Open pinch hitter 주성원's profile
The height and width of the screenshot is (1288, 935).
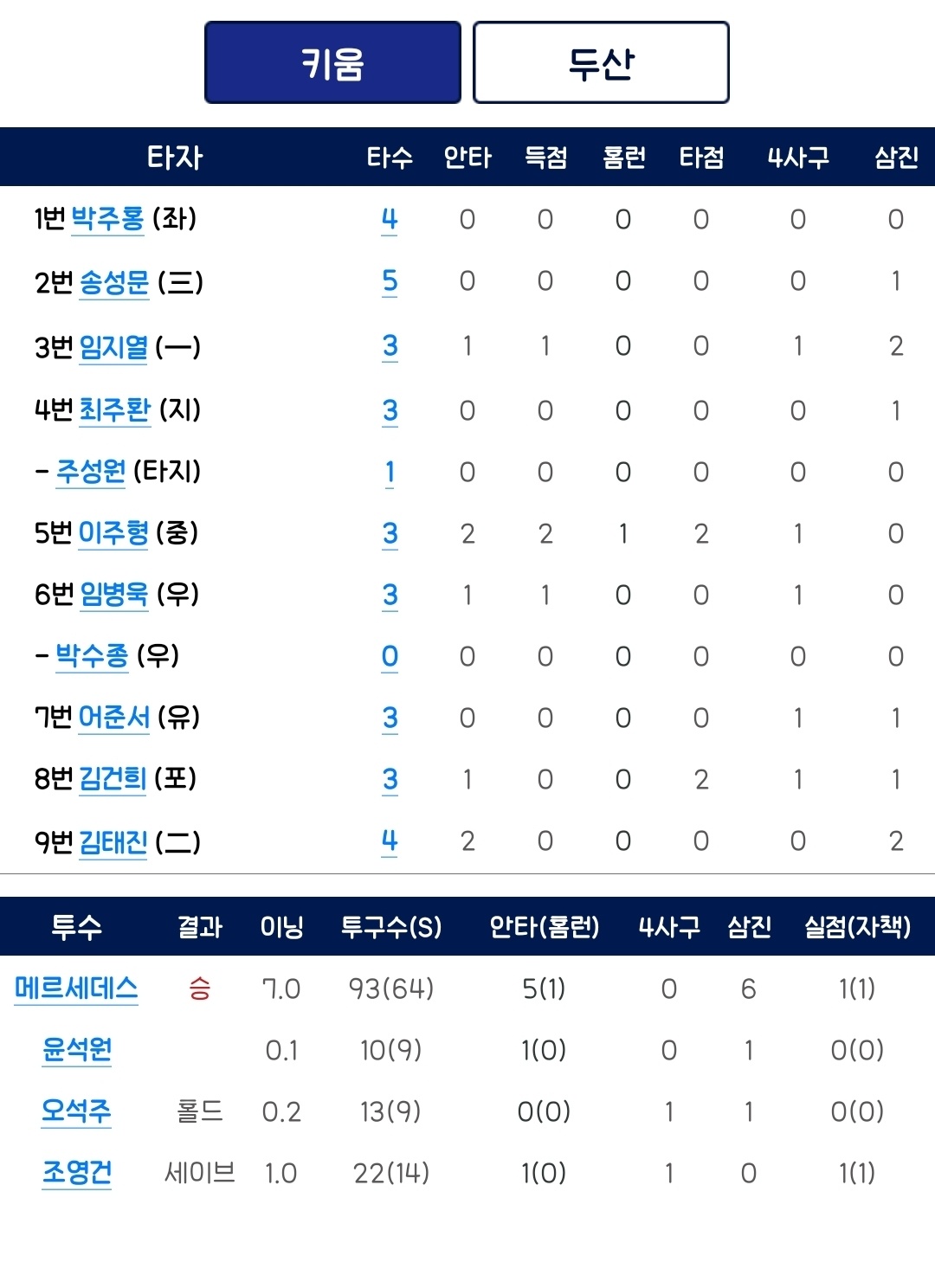coord(91,472)
